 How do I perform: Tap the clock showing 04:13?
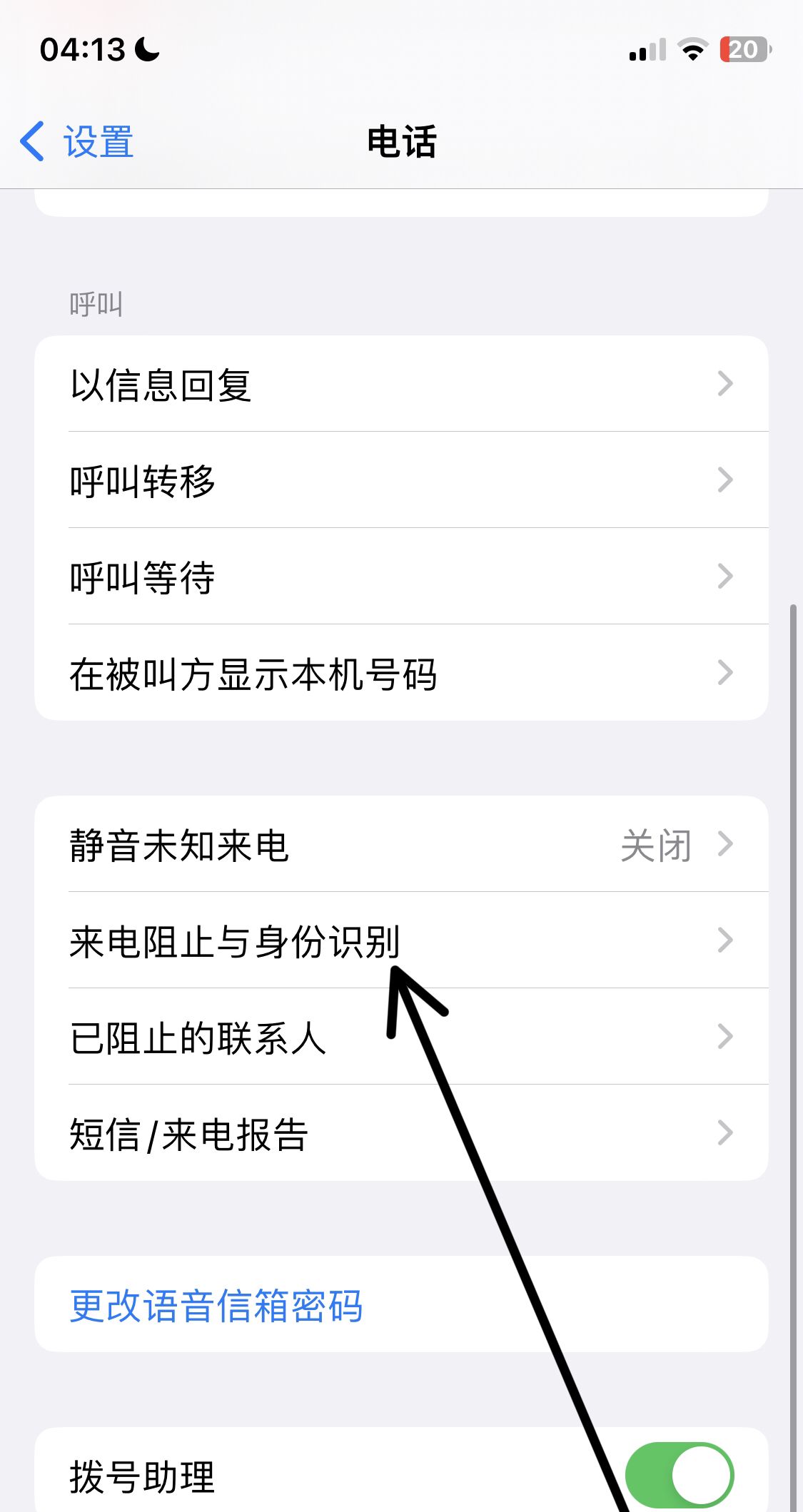point(84,50)
